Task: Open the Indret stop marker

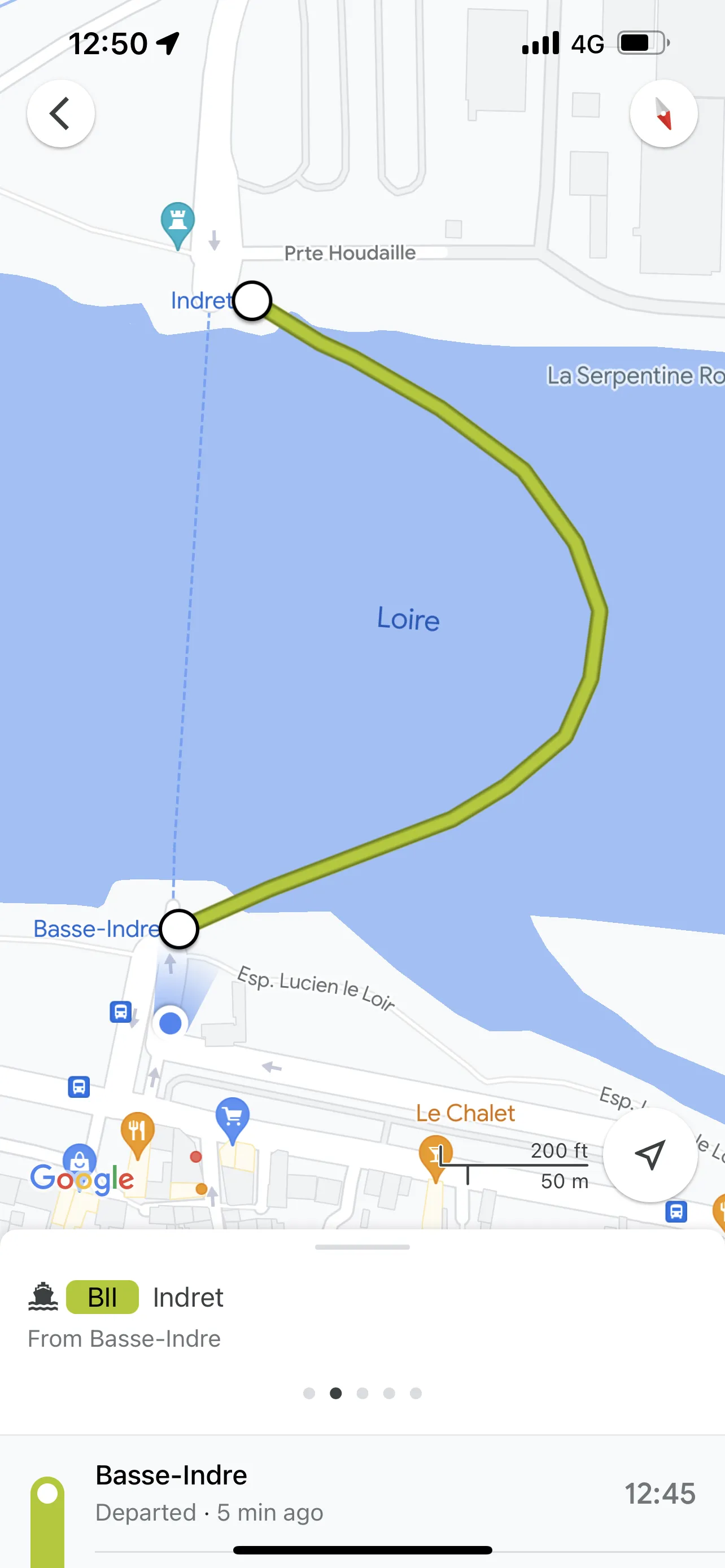Action: (252, 300)
